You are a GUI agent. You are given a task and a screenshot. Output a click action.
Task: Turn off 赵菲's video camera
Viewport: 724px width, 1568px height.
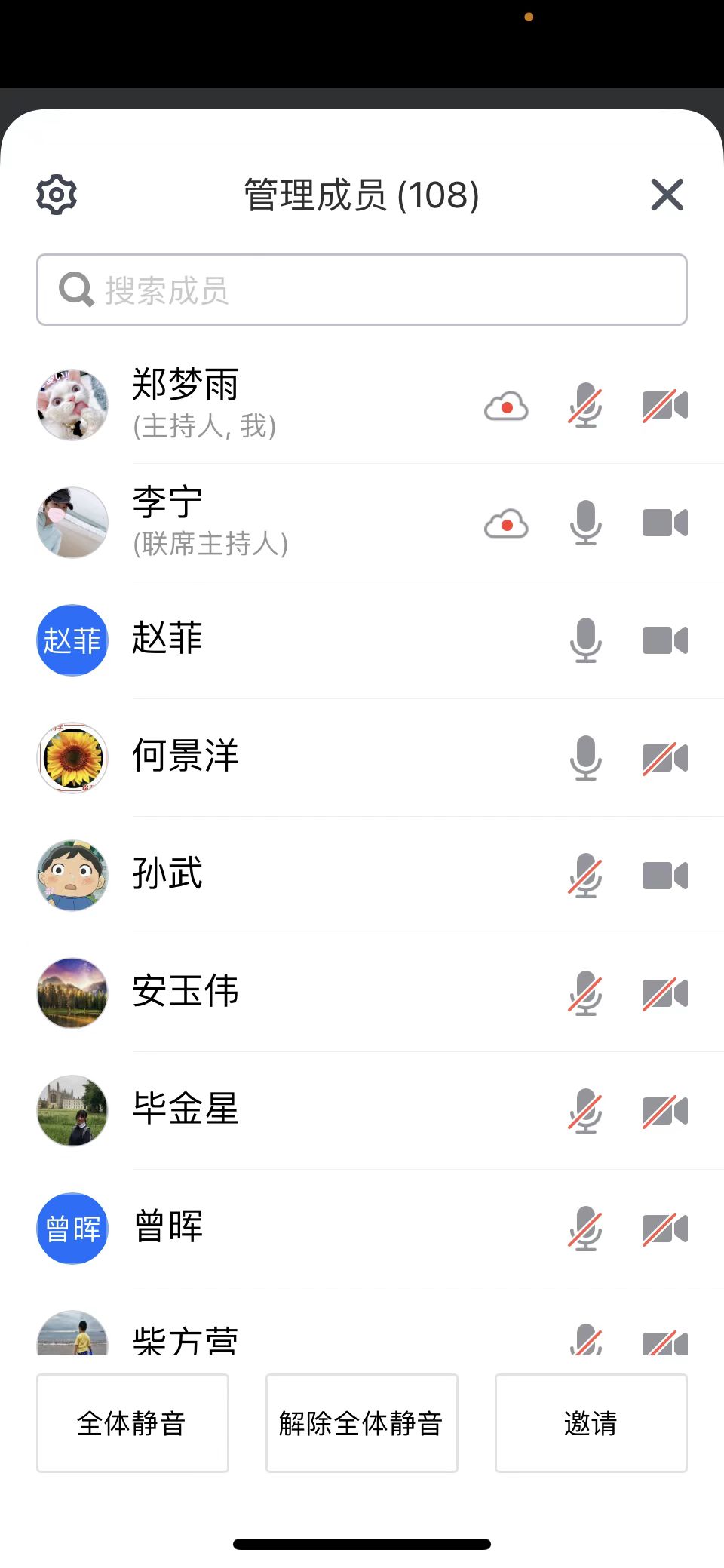[664, 640]
